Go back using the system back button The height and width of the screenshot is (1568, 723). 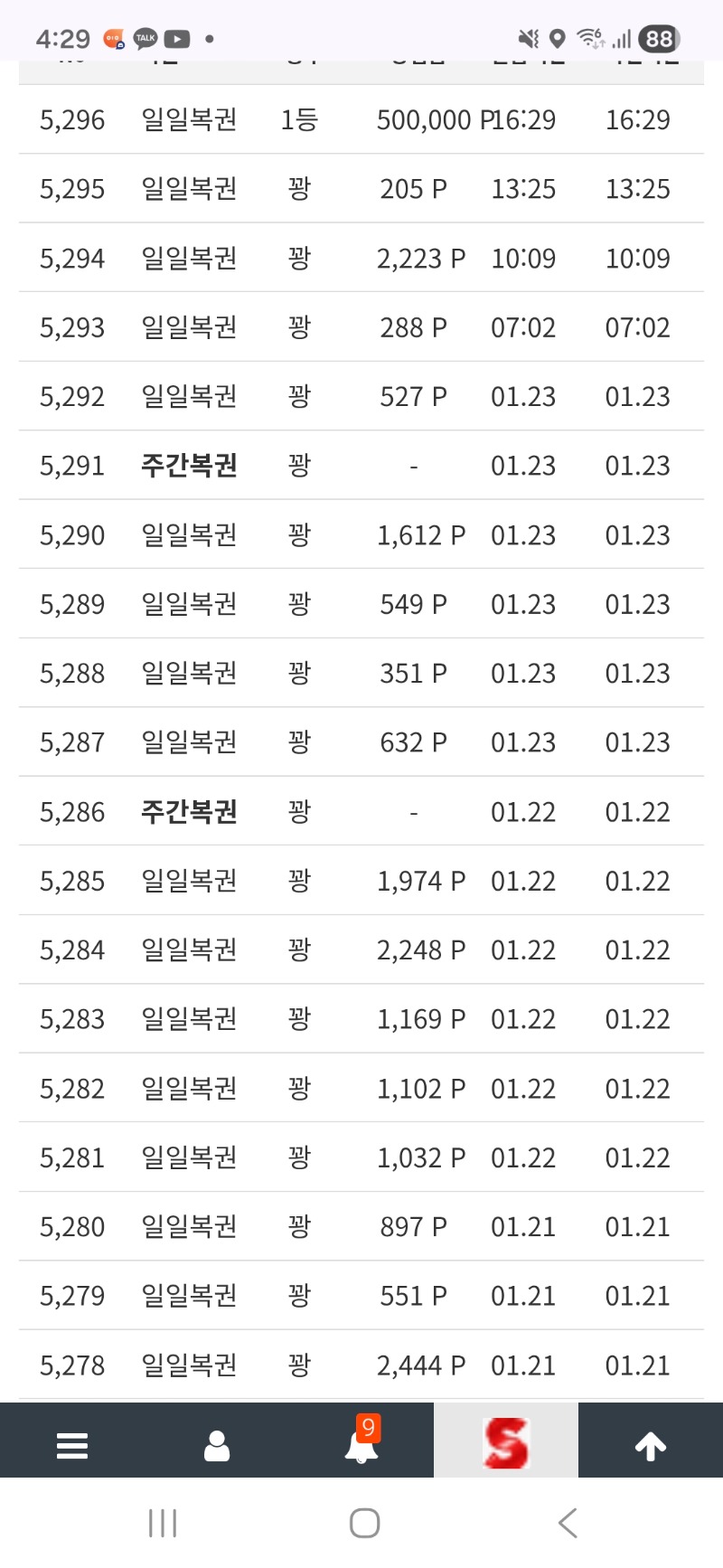pyautogui.click(x=568, y=1523)
